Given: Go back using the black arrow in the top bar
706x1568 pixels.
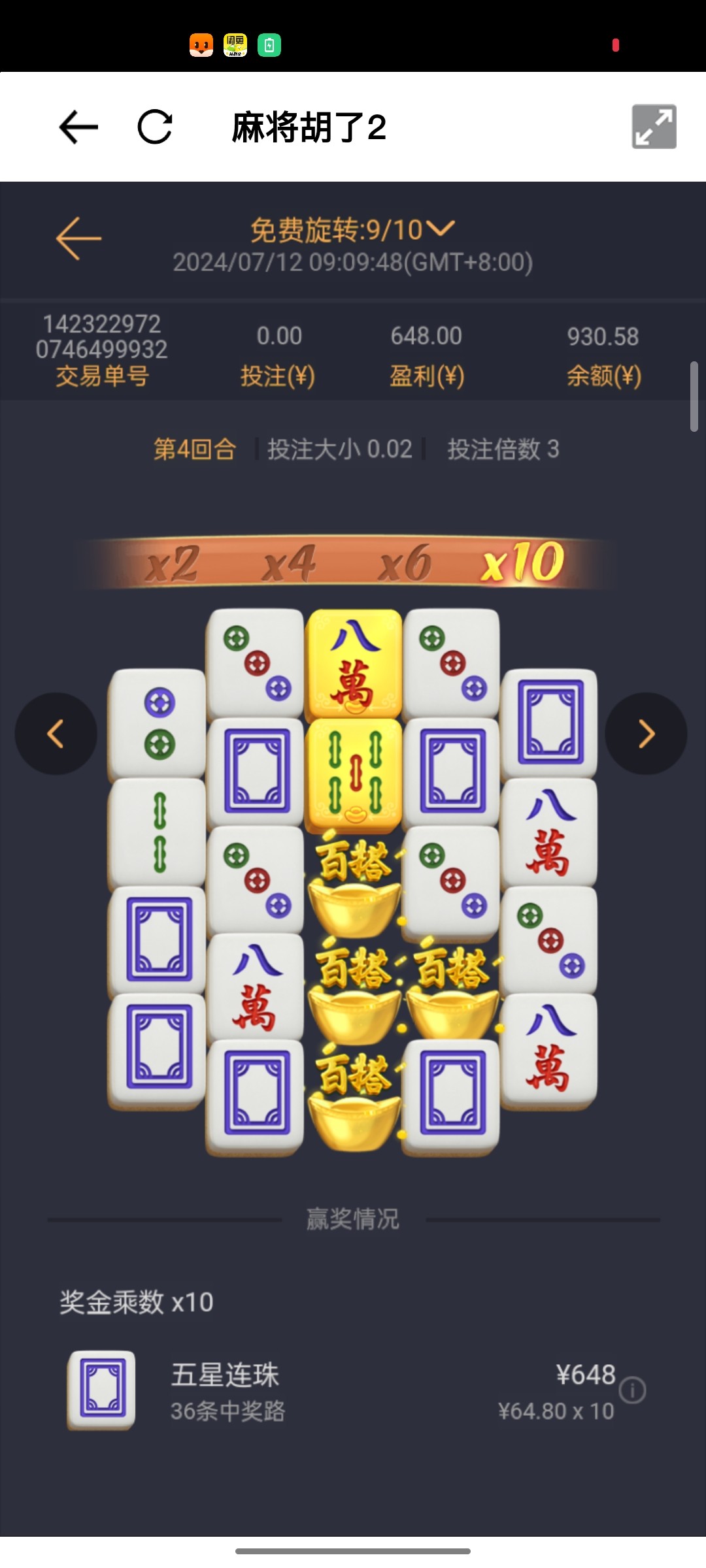Looking at the screenshot, I should [x=78, y=127].
